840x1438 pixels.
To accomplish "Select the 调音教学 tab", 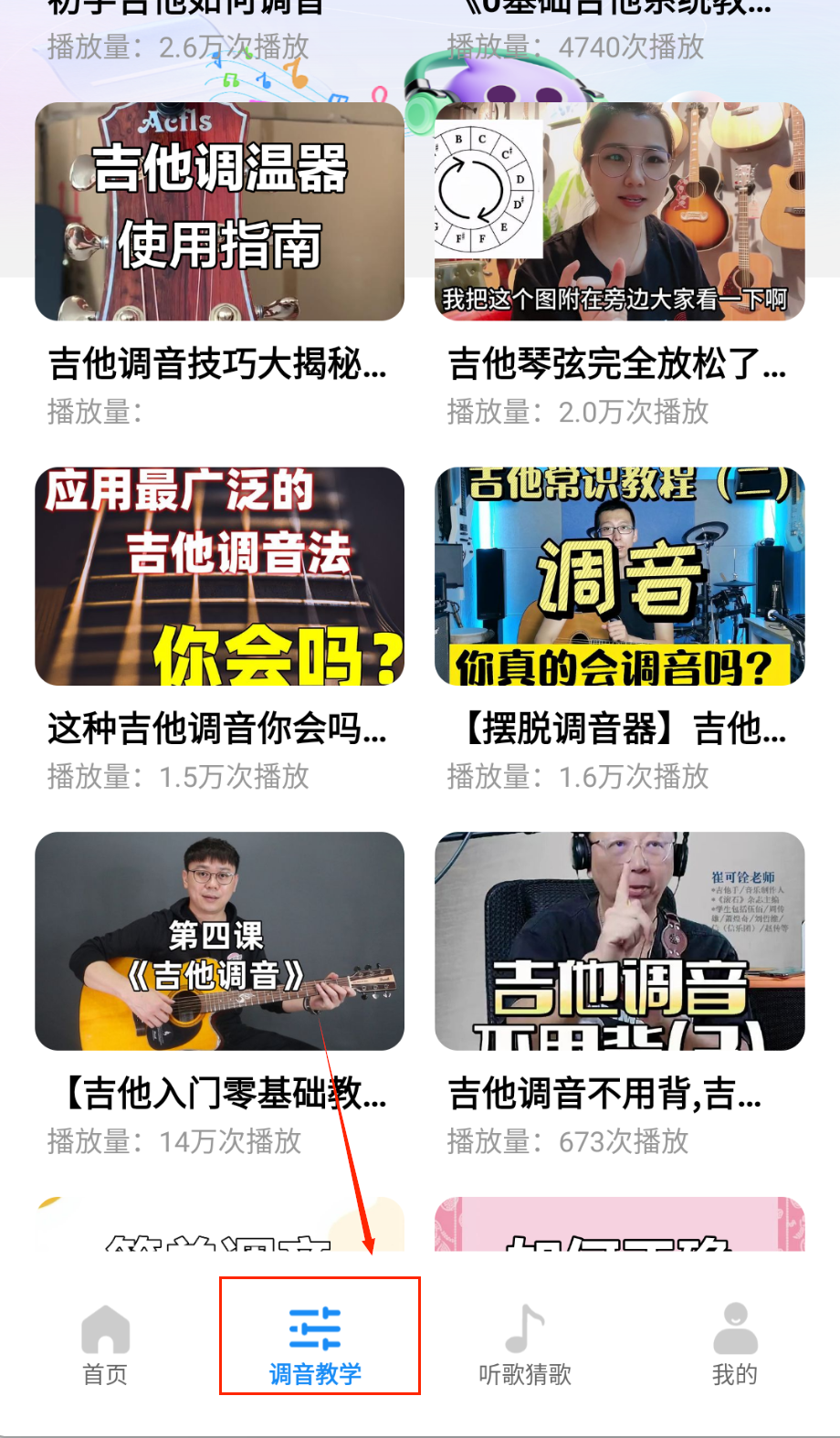I will point(316,1345).
